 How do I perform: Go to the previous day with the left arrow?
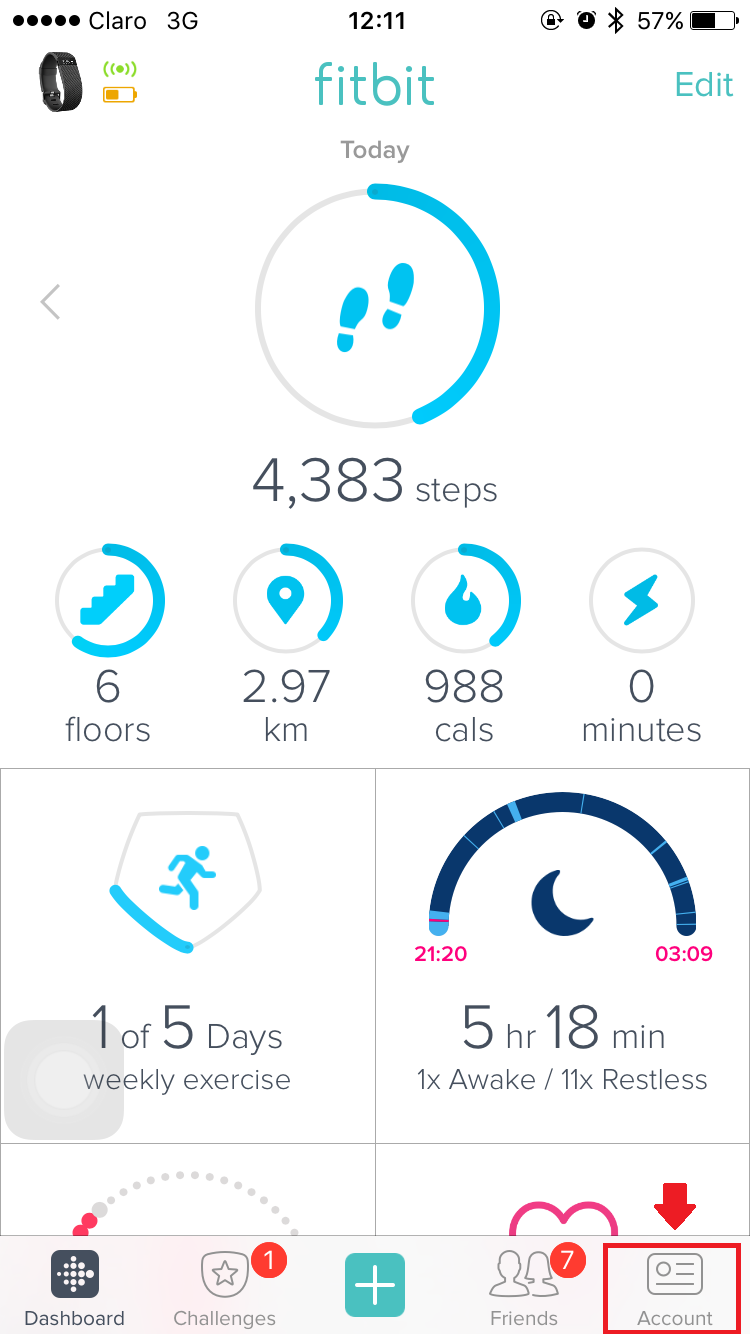point(51,301)
